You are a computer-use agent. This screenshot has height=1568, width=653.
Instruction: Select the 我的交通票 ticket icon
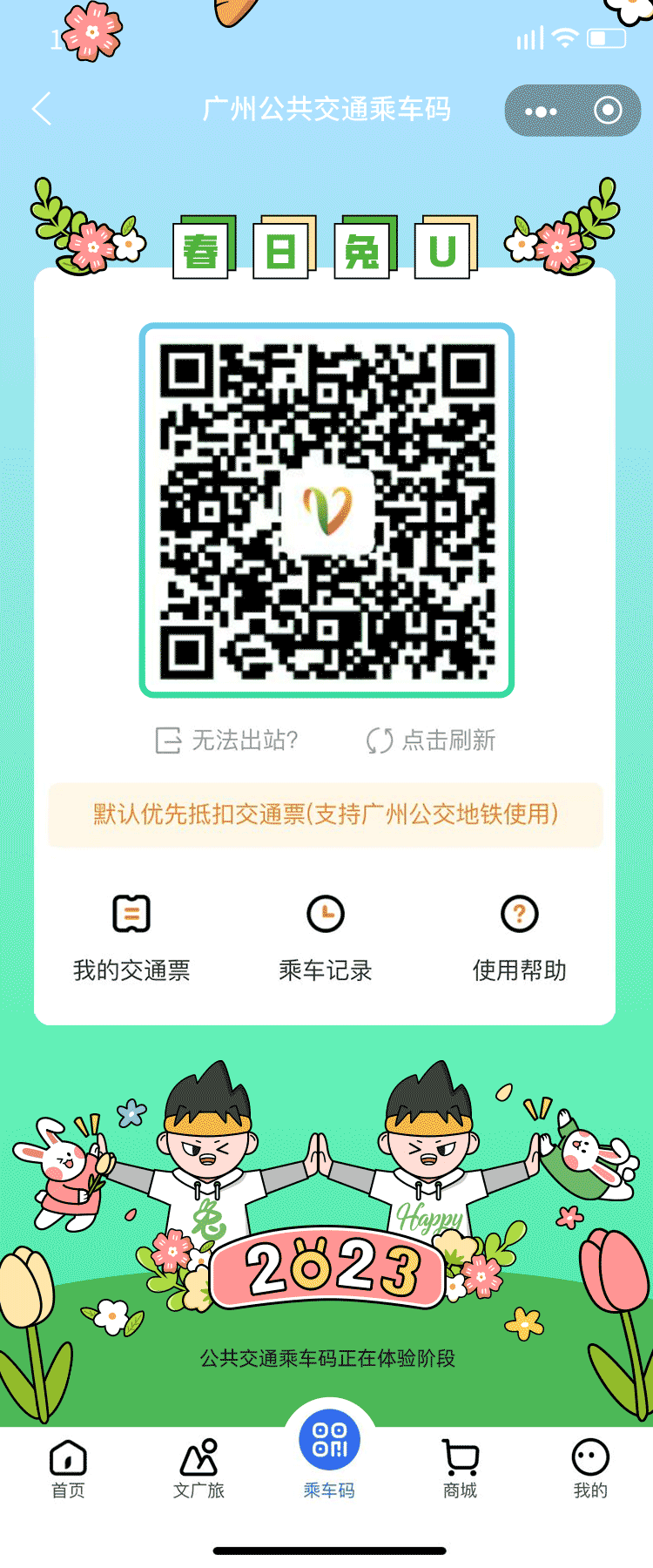coord(131,915)
